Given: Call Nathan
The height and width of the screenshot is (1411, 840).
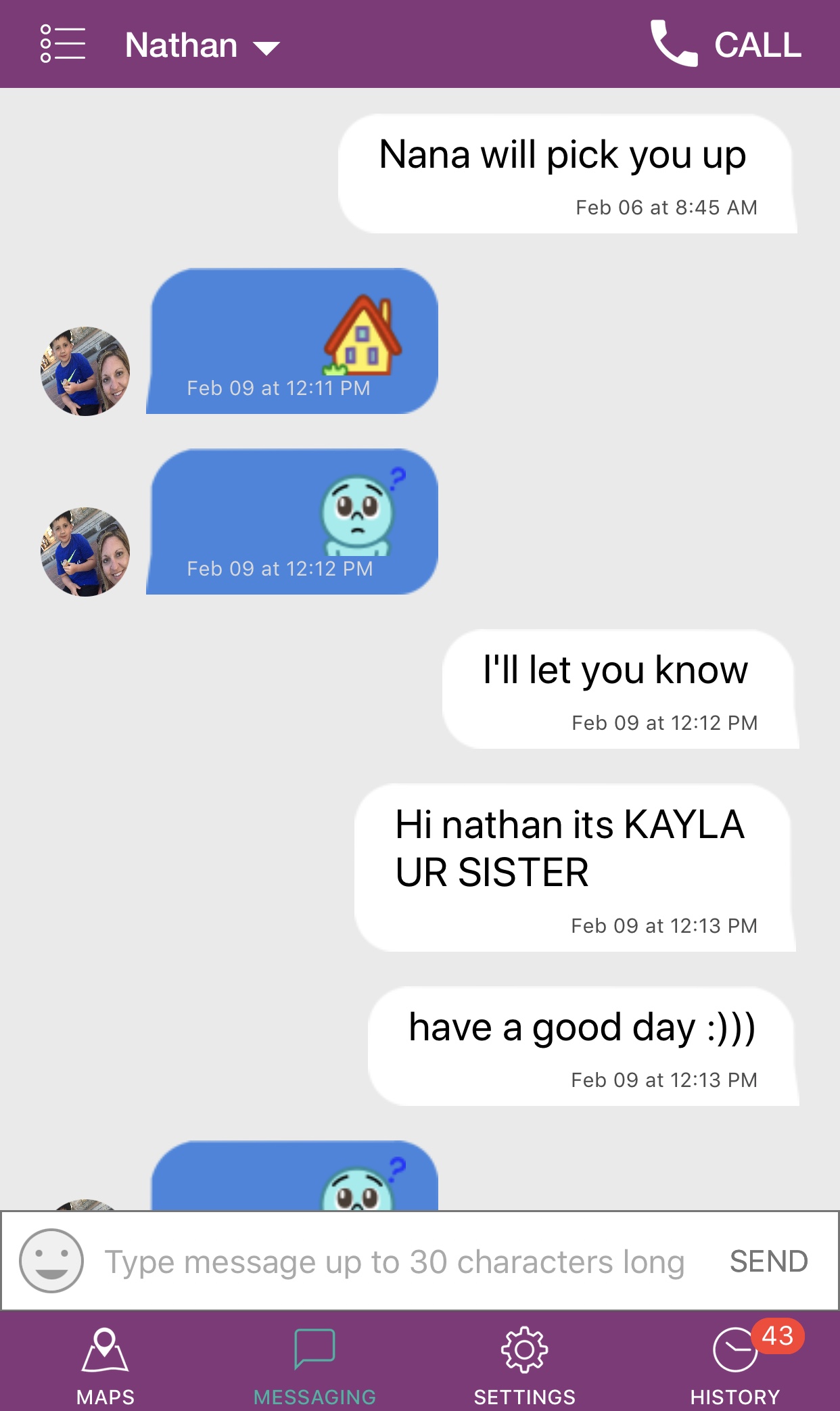Looking at the screenshot, I should [726, 45].
